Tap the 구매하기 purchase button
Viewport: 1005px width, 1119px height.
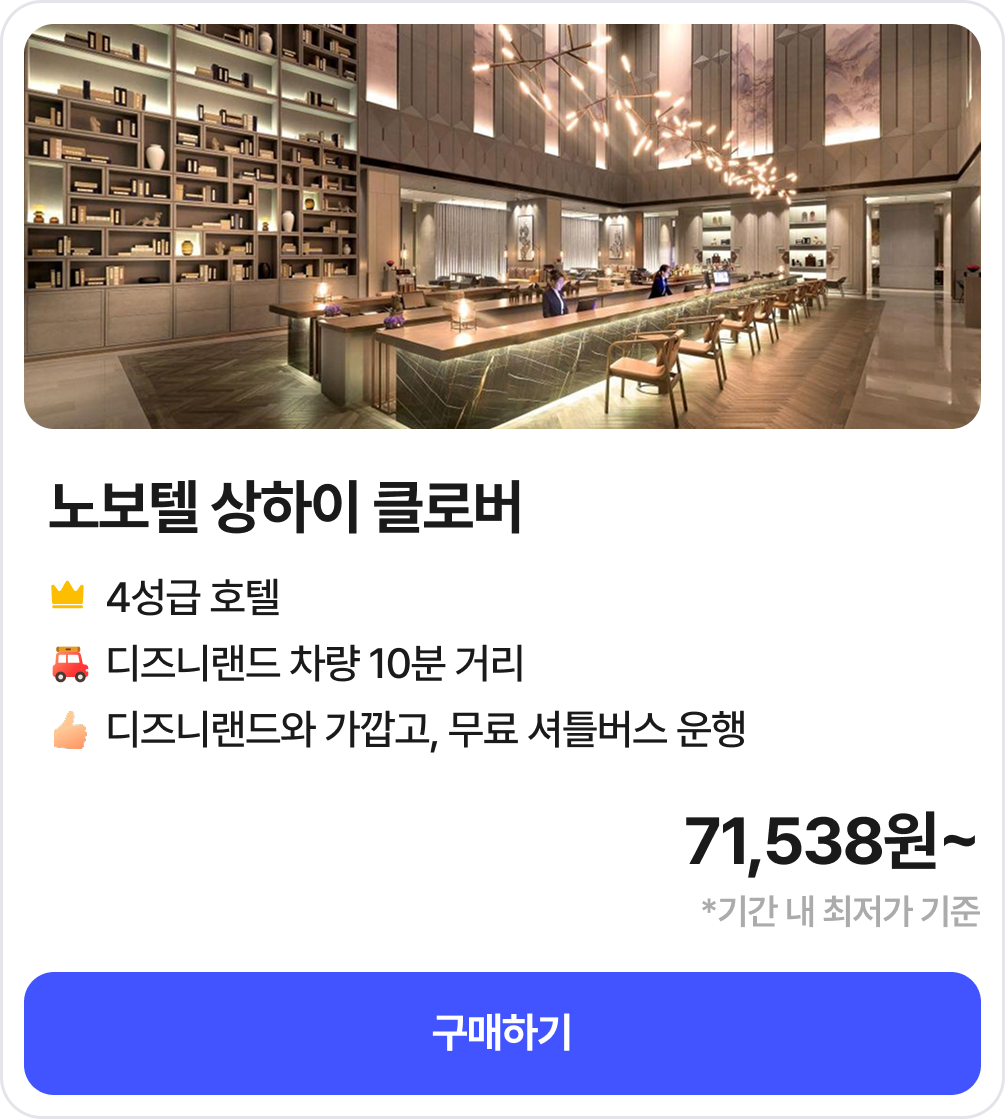[502, 1033]
